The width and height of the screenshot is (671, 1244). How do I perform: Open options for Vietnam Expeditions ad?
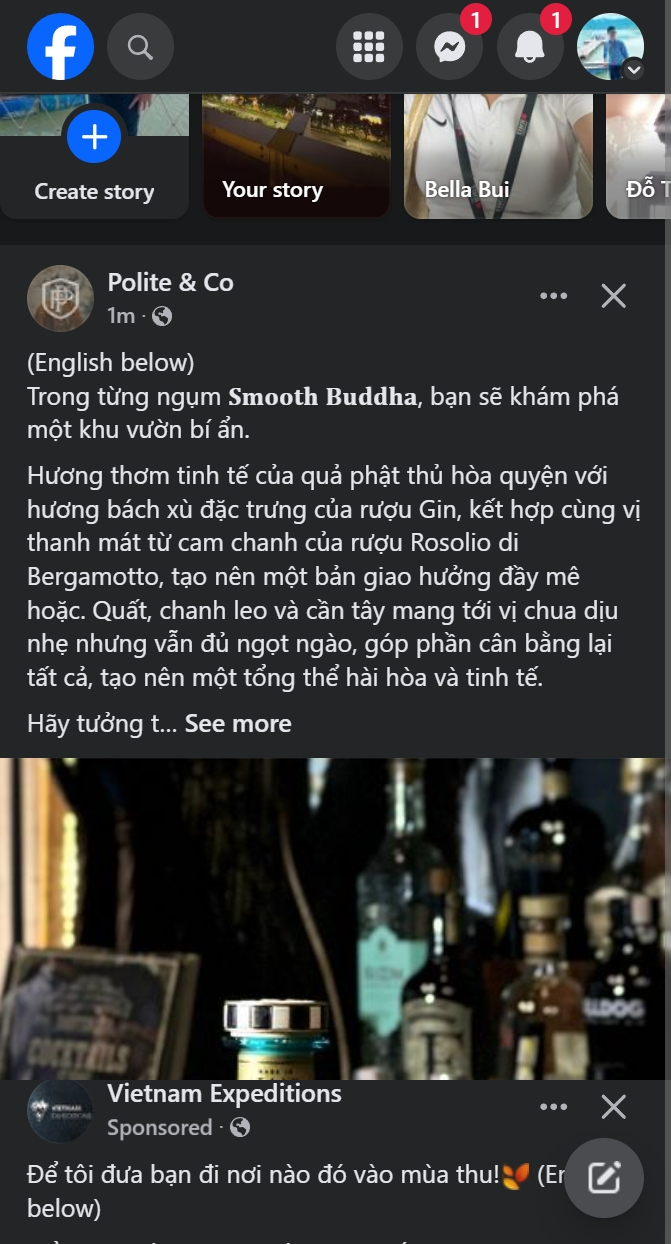[x=553, y=1107]
